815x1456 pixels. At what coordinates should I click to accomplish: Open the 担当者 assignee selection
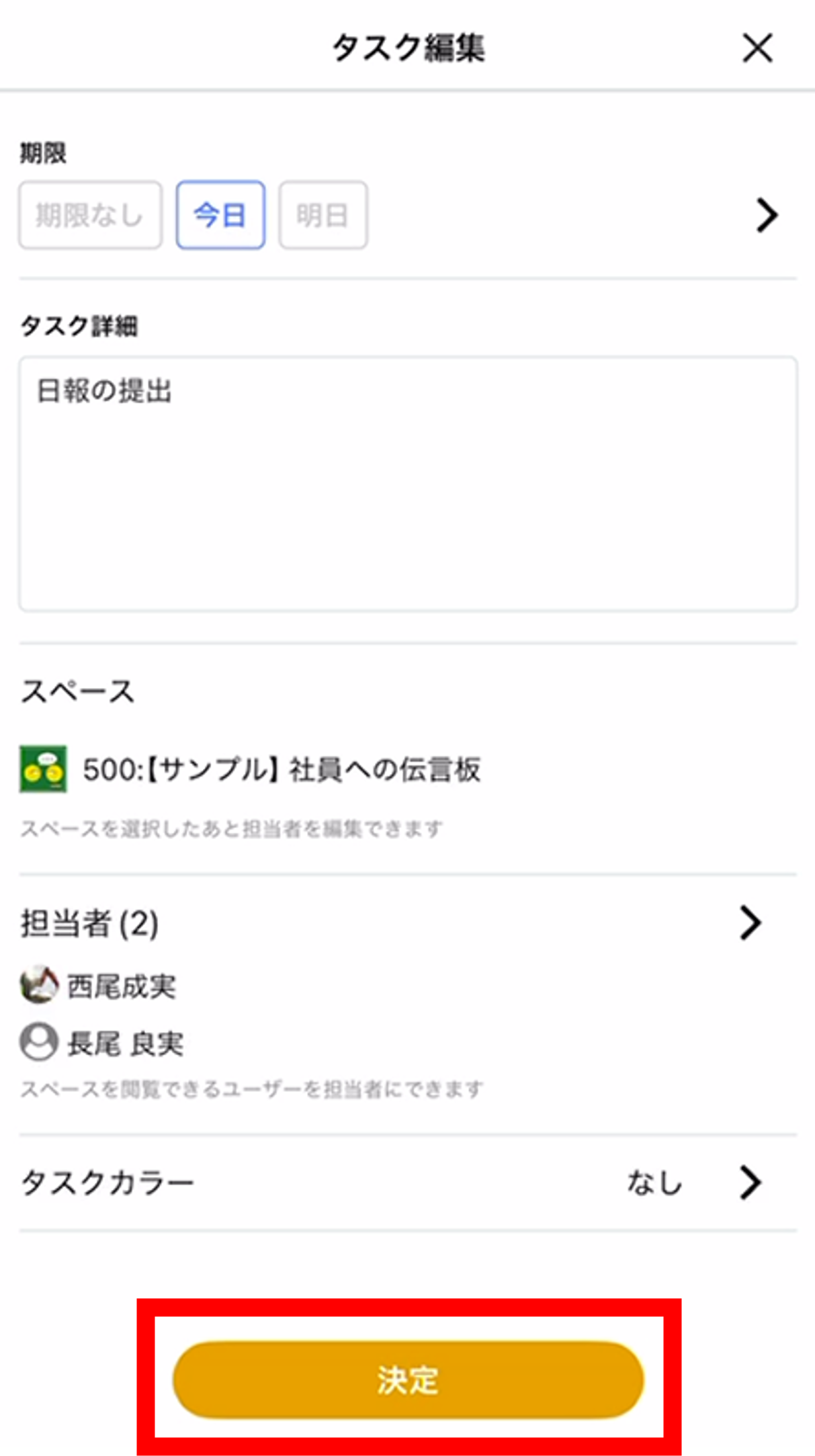point(408,923)
